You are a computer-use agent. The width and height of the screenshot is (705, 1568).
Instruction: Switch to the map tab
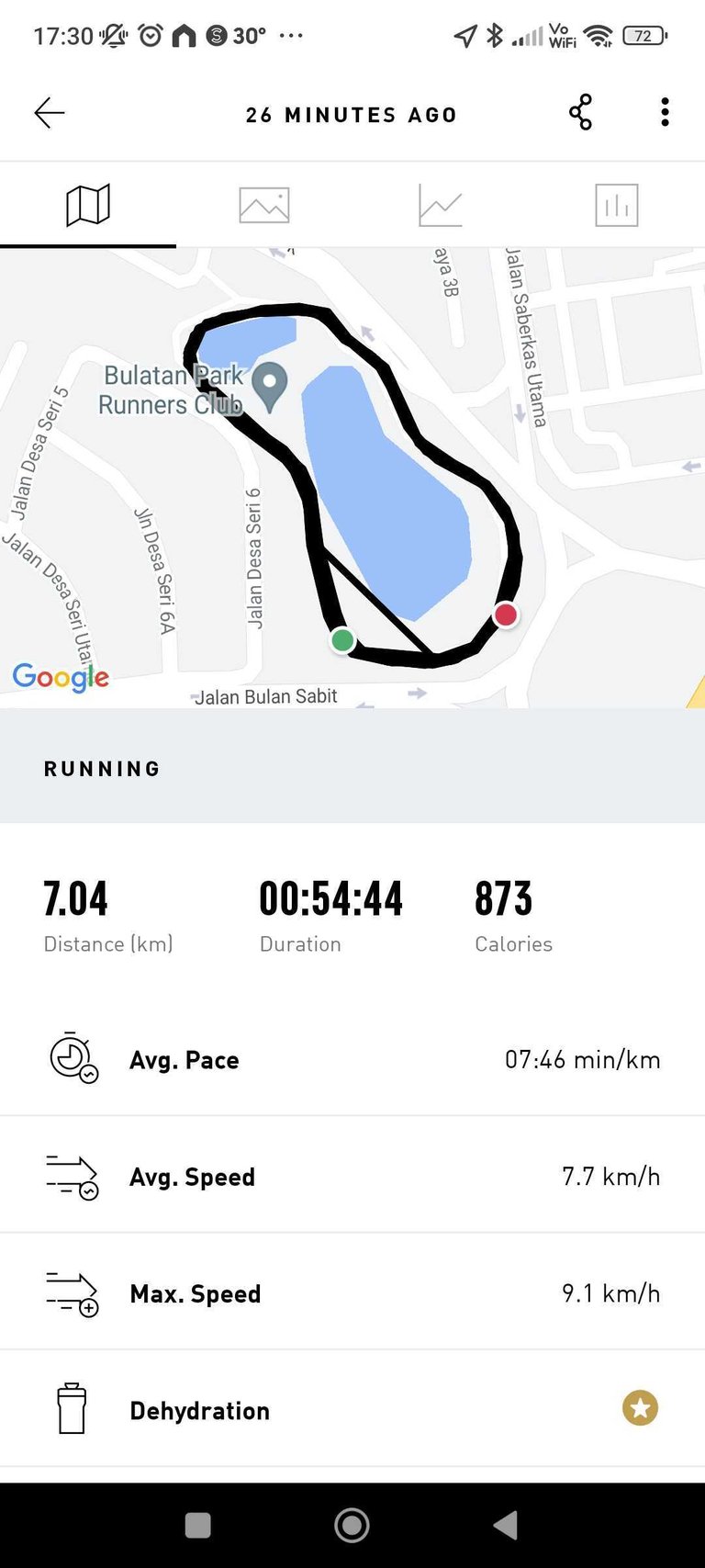pyautogui.click(x=88, y=204)
